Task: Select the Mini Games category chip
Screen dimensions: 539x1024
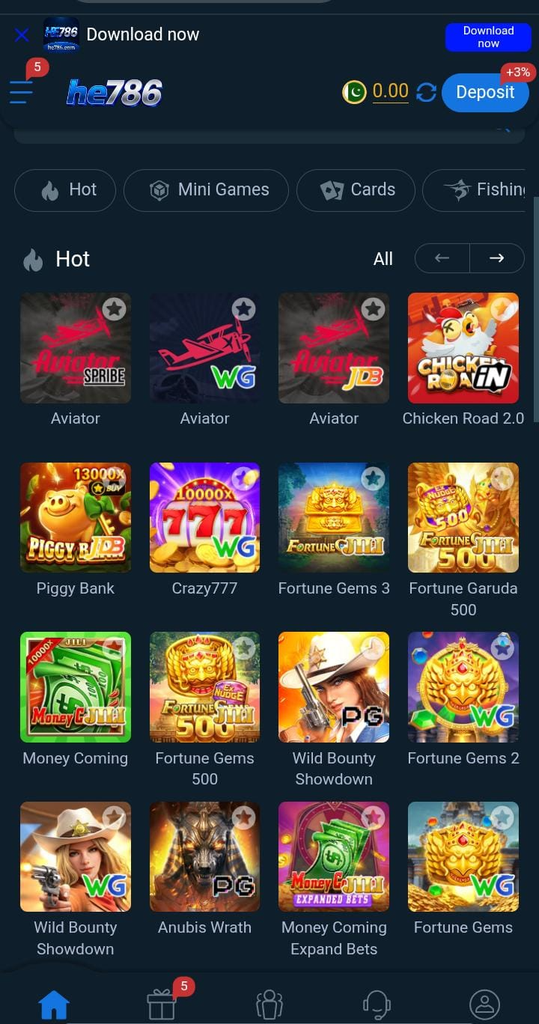Action: coord(206,190)
